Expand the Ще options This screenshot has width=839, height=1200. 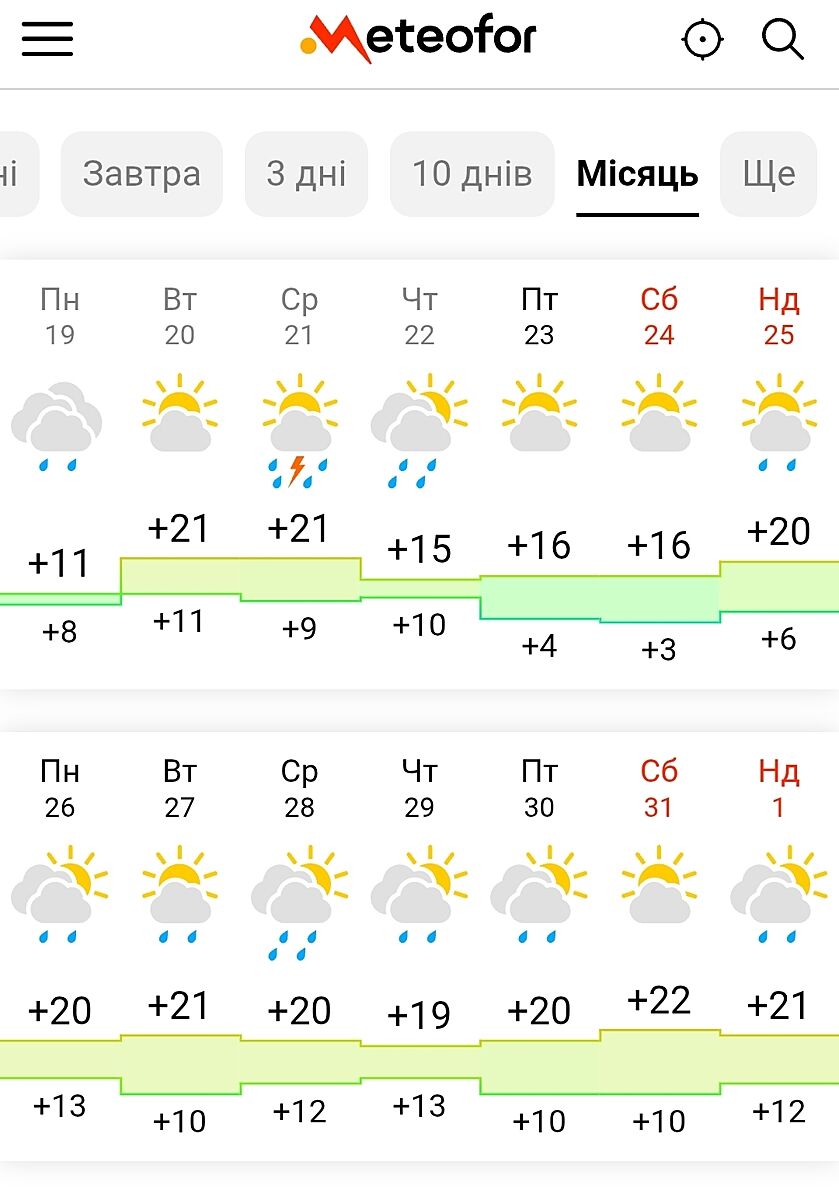tap(768, 174)
